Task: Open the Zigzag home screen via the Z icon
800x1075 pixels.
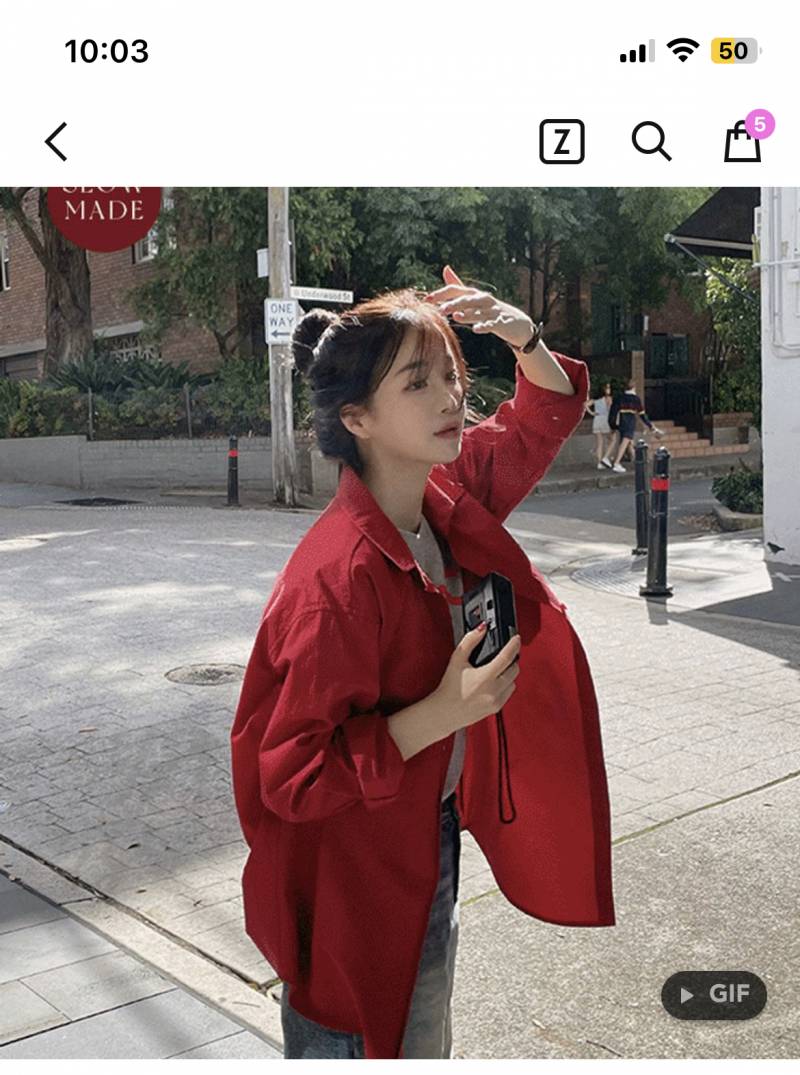Action: 561,142
